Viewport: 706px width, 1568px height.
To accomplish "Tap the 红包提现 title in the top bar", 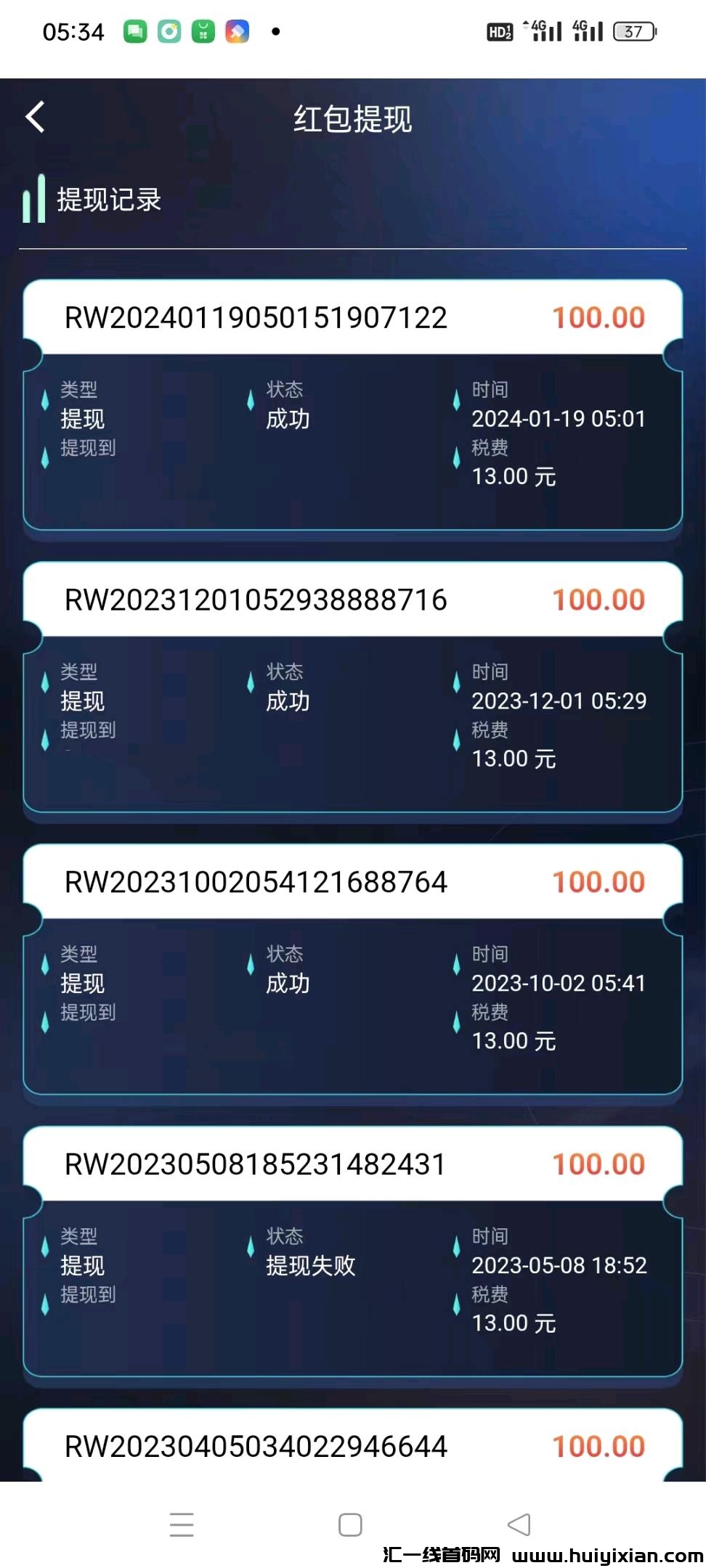I will tap(353, 119).
